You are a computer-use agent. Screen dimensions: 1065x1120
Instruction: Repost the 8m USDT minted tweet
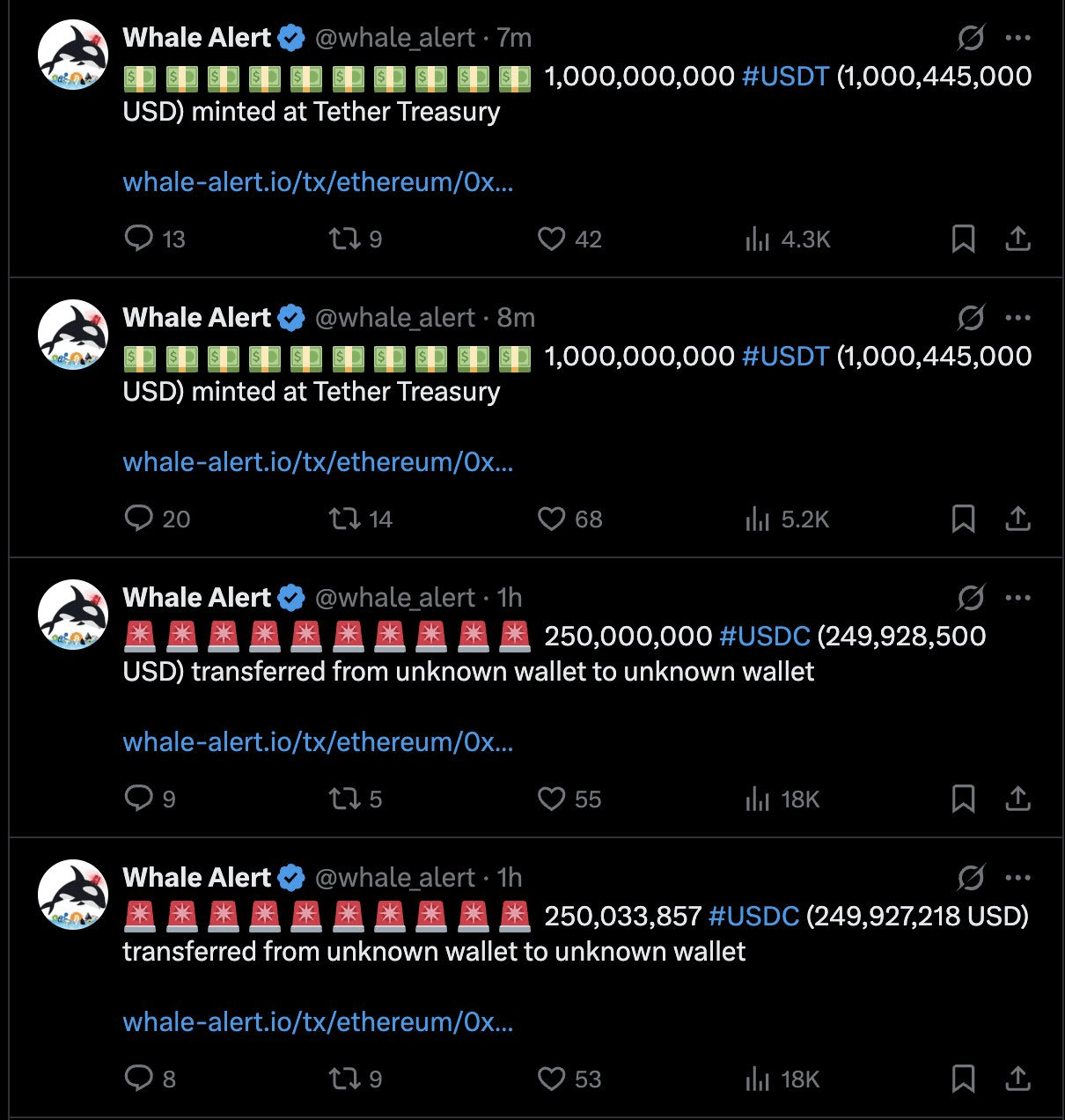pyautogui.click(x=344, y=519)
